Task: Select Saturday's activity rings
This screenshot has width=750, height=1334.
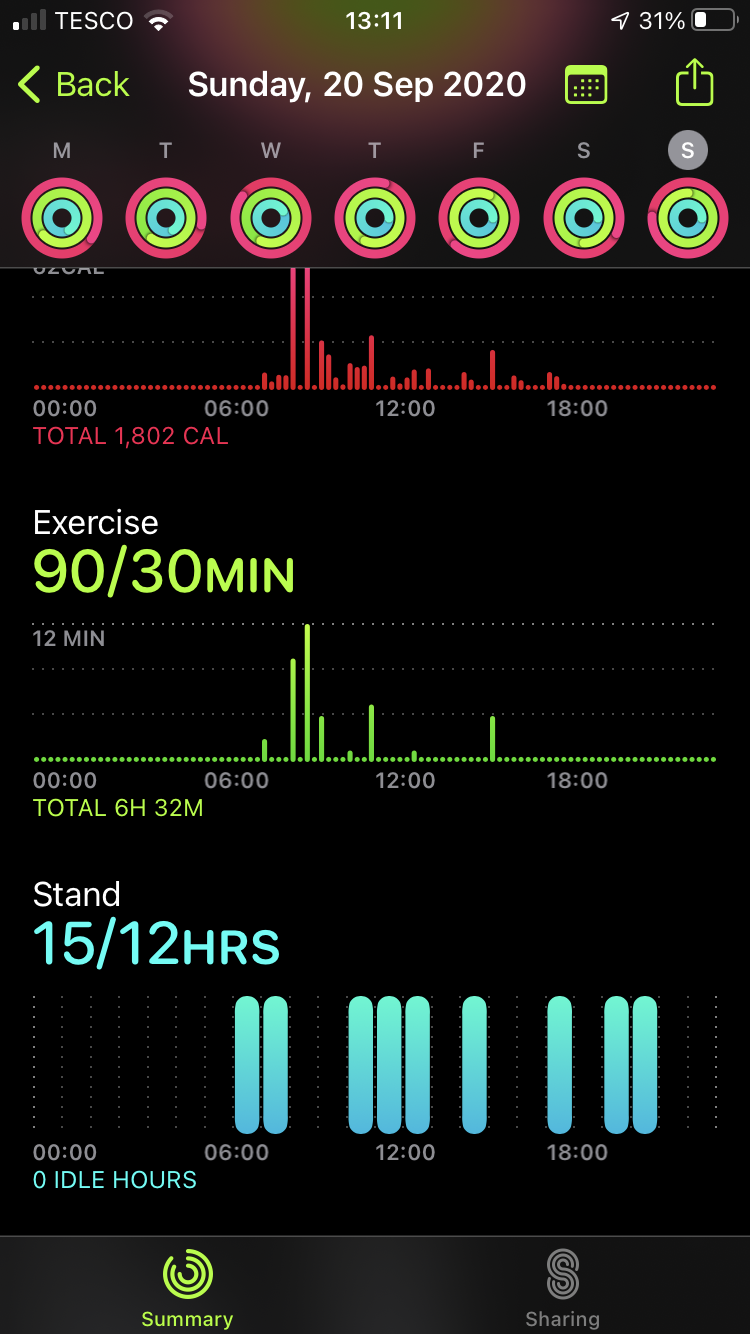Action: click(x=583, y=218)
